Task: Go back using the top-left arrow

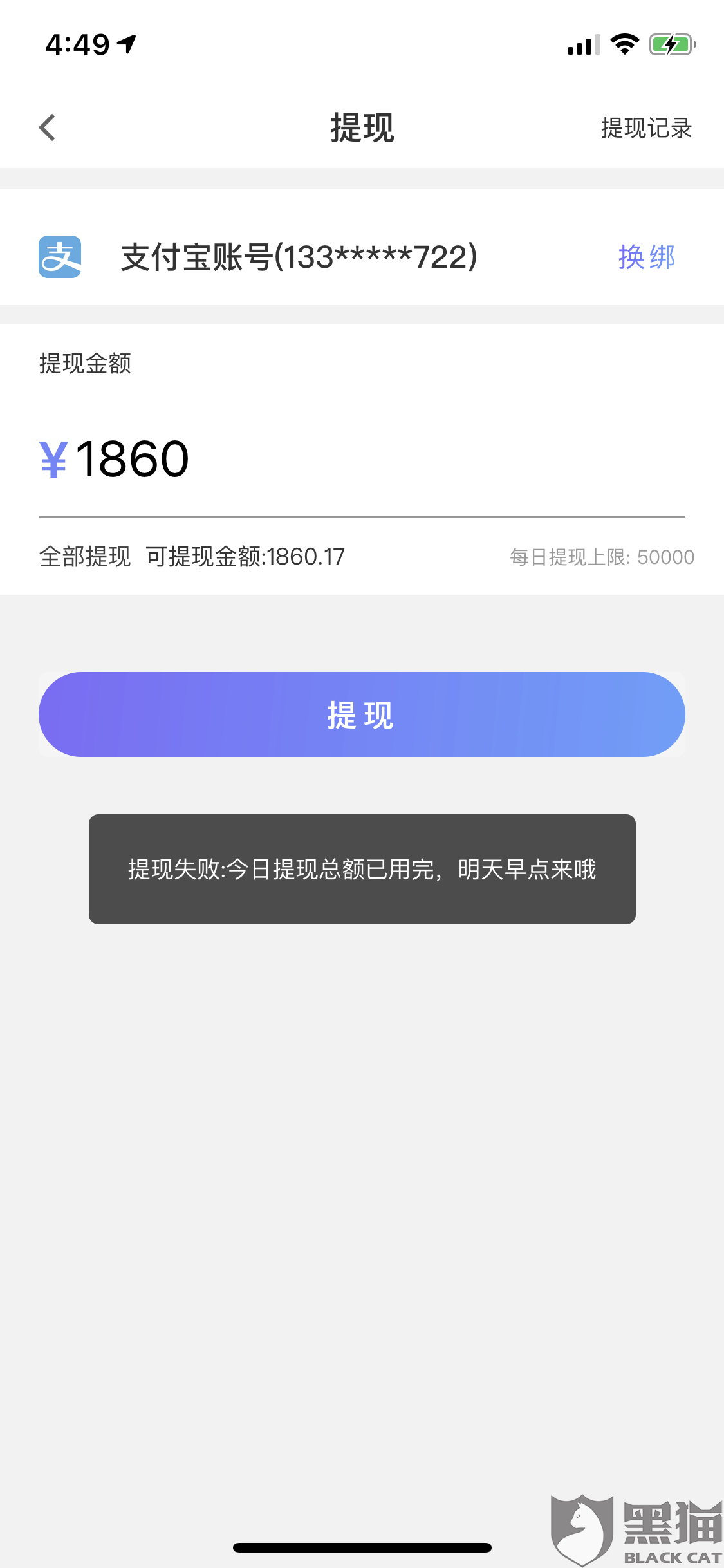Action: [x=47, y=127]
